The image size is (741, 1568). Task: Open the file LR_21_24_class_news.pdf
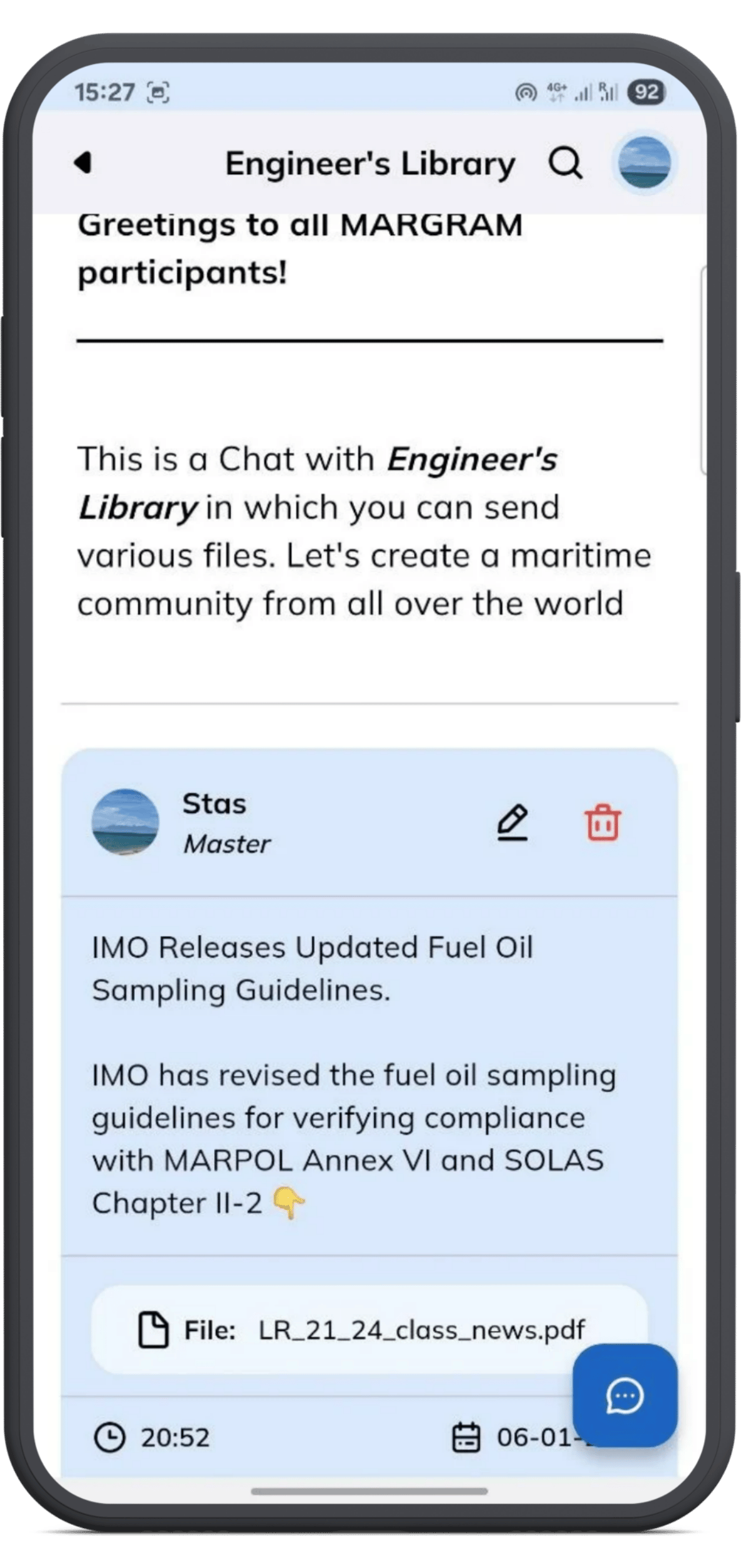click(x=369, y=1330)
